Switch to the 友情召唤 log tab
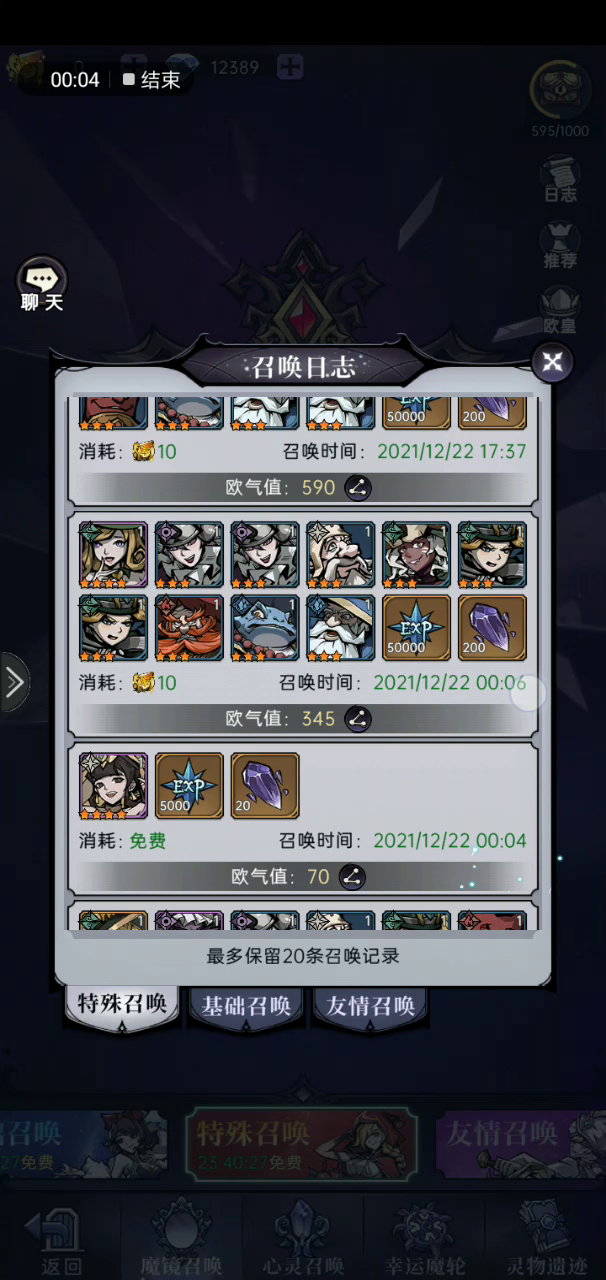The width and height of the screenshot is (606, 1280). click(x=370, y=1005)
